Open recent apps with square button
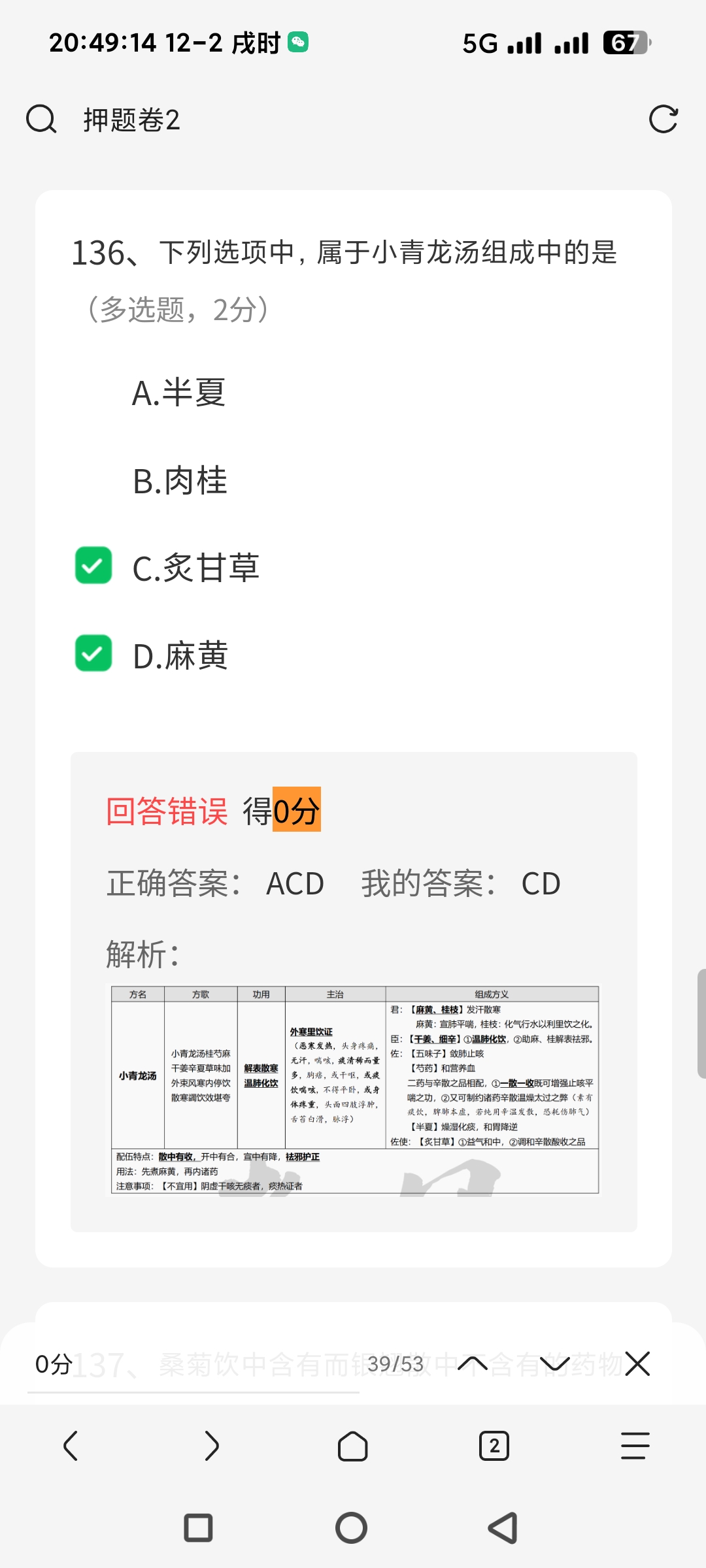 pyautogui.click(x=199, y=1528)
